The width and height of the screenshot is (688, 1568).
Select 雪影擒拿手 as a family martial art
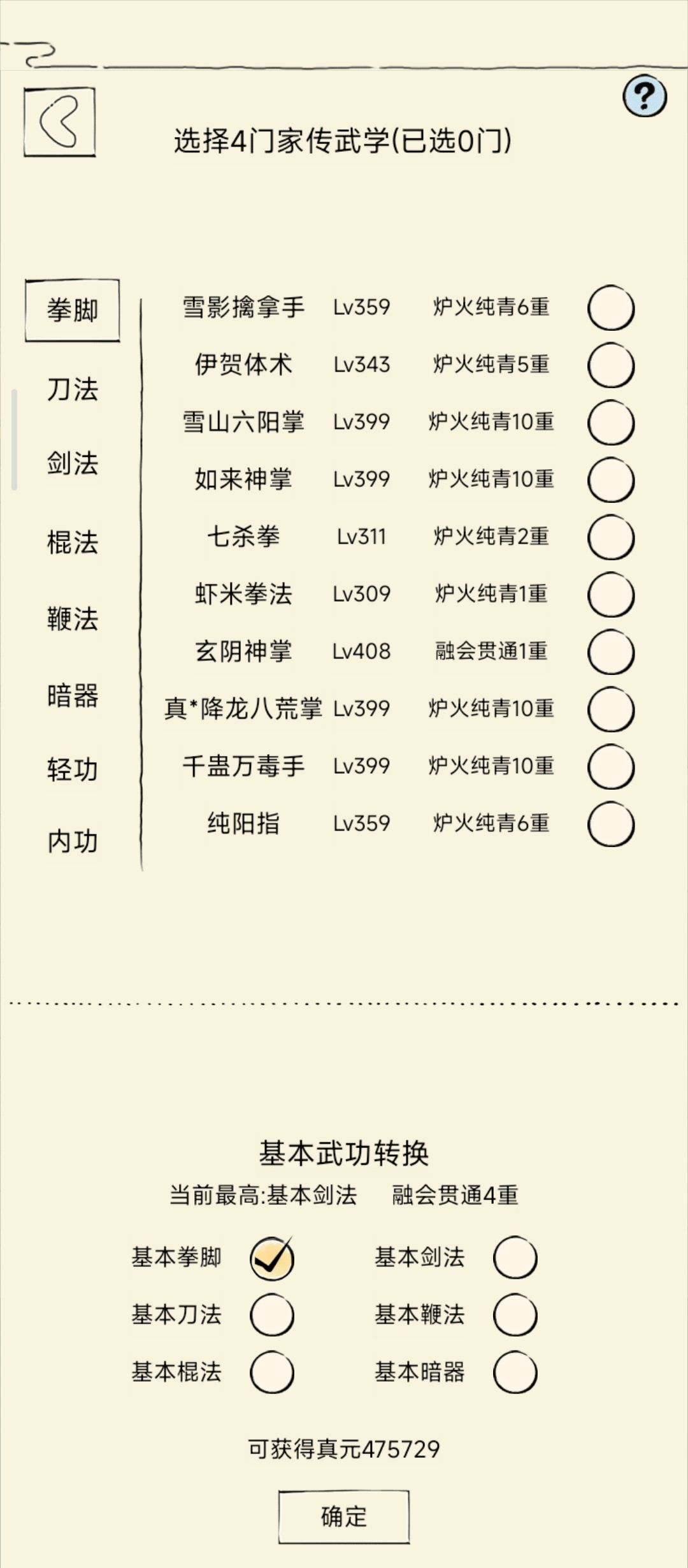tap(611, 308)
